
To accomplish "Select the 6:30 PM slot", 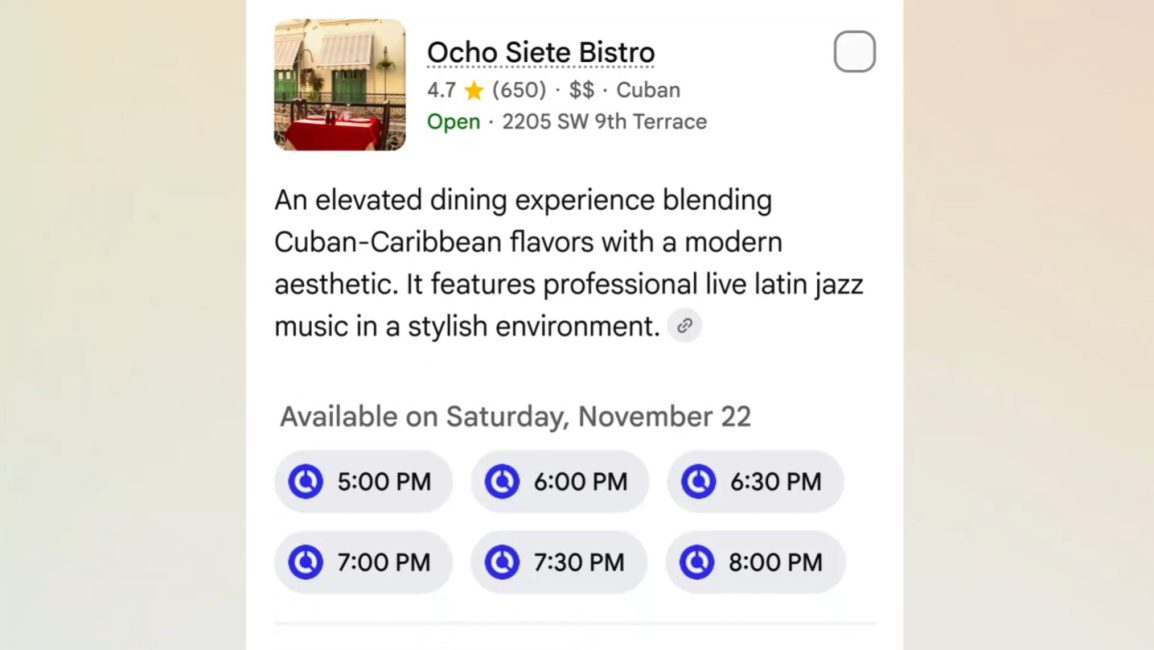I will point(755,482).
